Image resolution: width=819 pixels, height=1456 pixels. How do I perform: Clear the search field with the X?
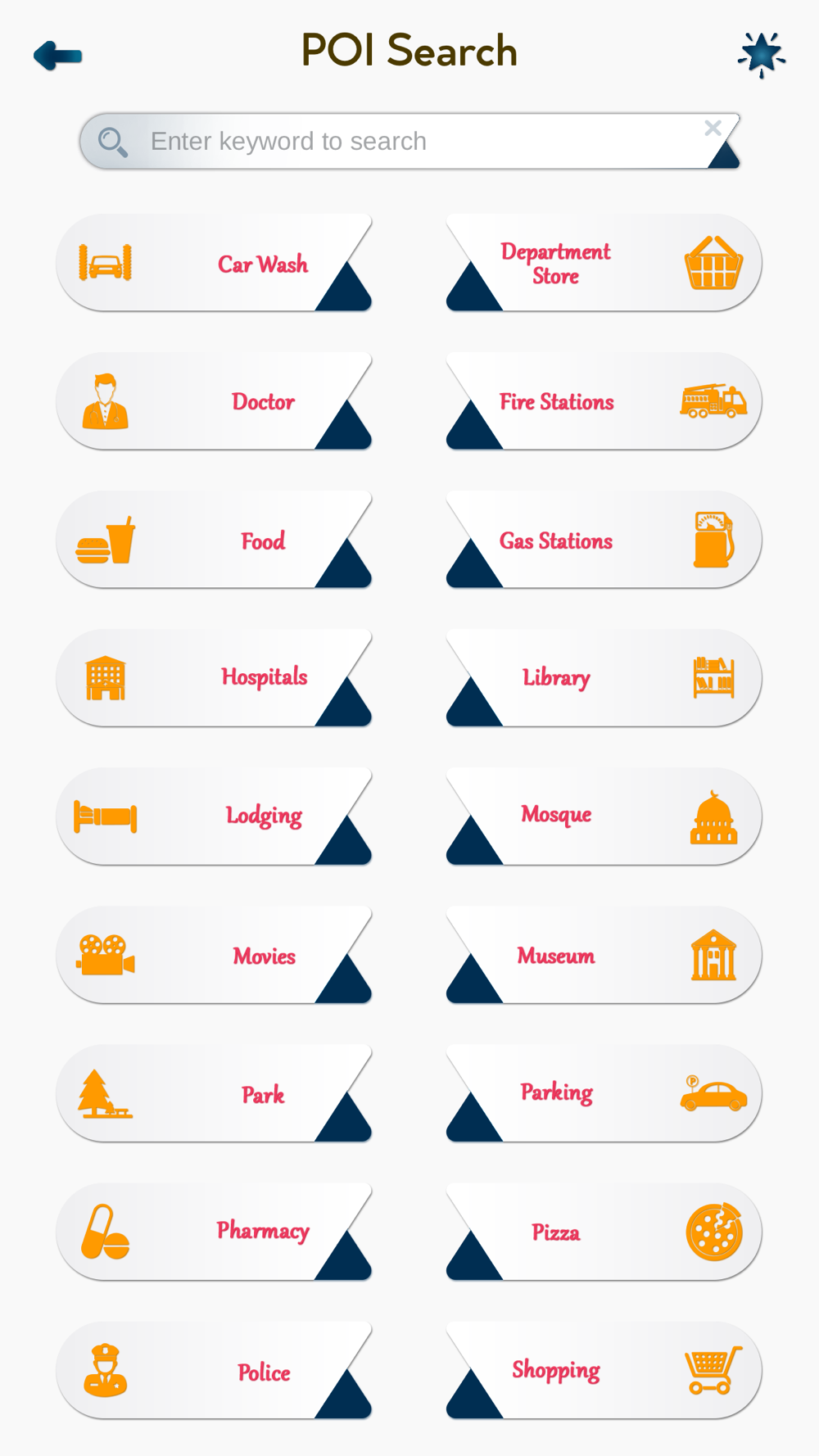tap(713, 128)
